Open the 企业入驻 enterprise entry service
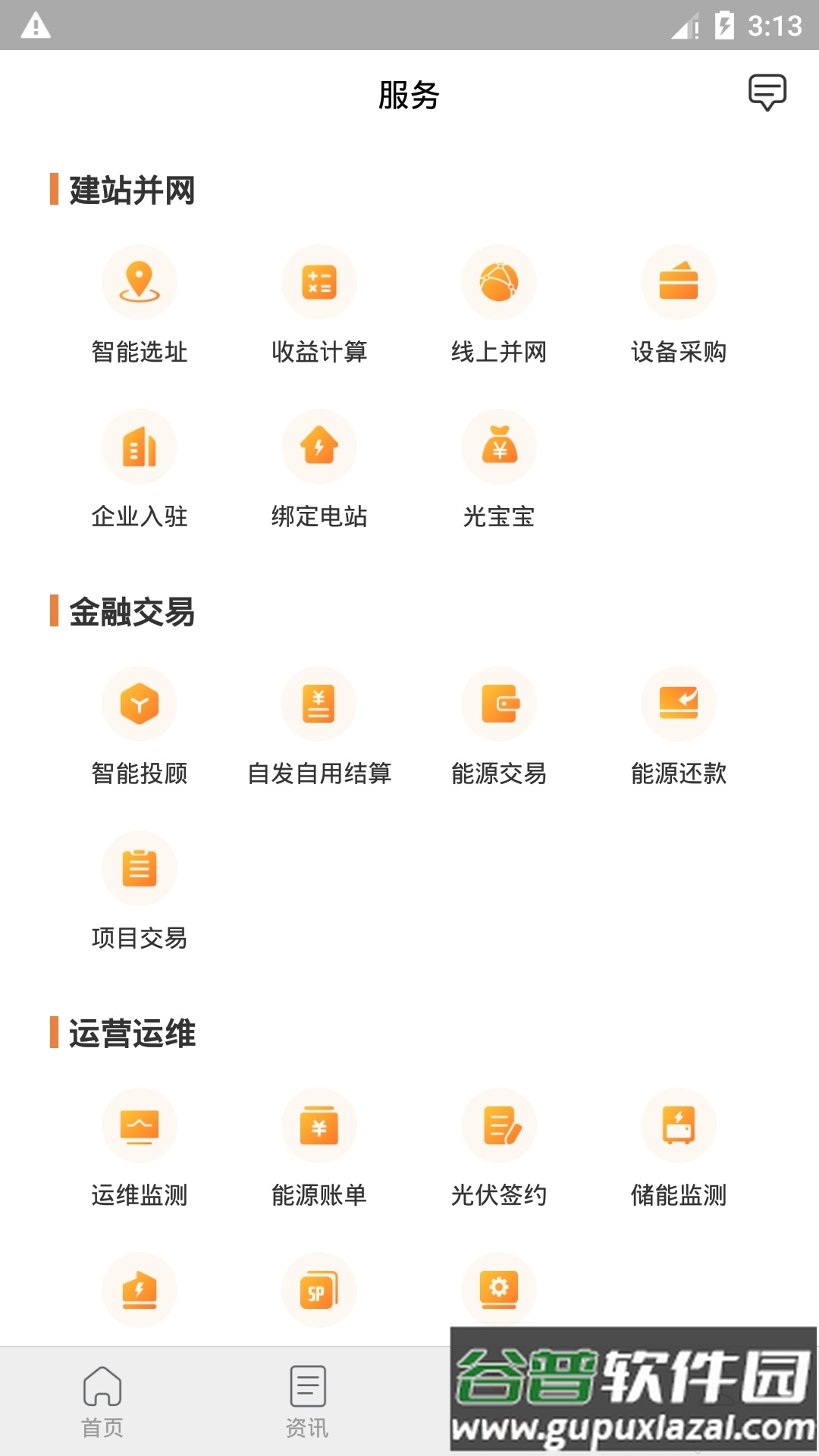Image resolution: width=819 pixels, height=1456 pixels. click(140, 447)
